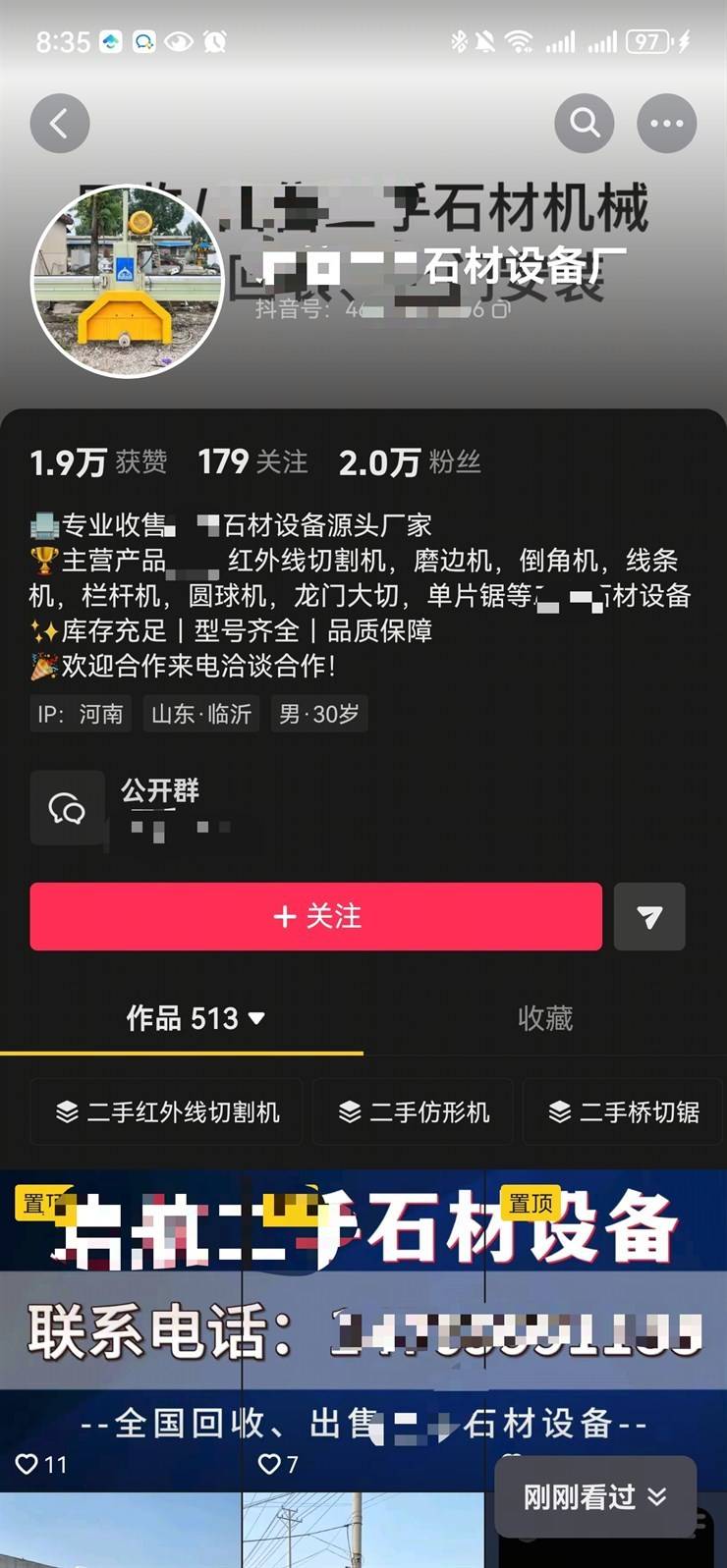Copy the Douyin ID number

click(x=501, y=310)
